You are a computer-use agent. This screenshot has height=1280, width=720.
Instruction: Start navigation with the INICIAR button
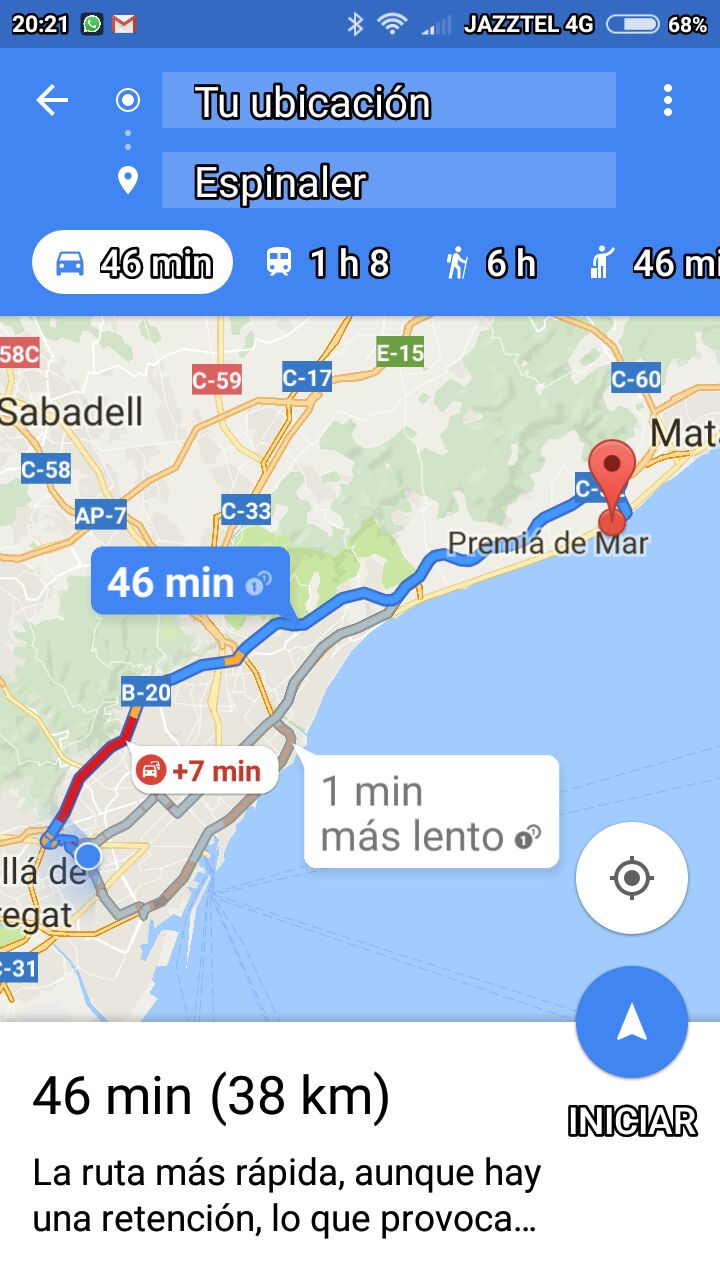[x=631, y=1023]
